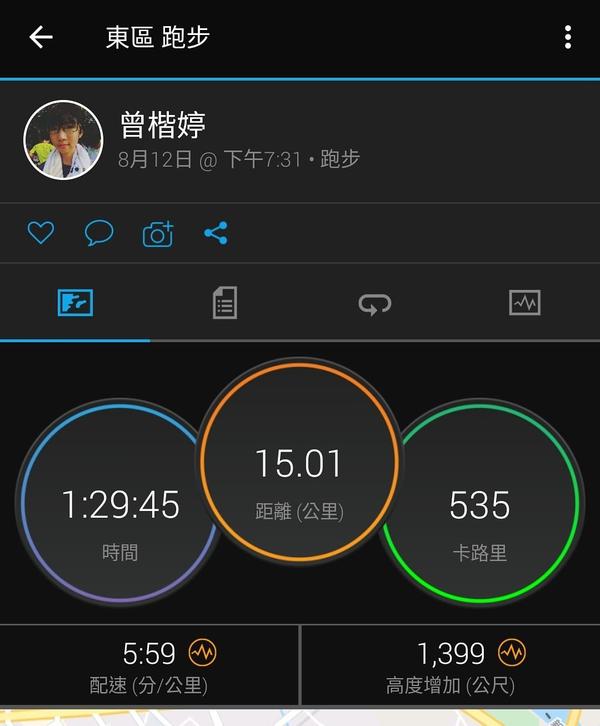Go back with the arrow icon
The width and height of the screenshot is (600, 726).
click(40, 38)
